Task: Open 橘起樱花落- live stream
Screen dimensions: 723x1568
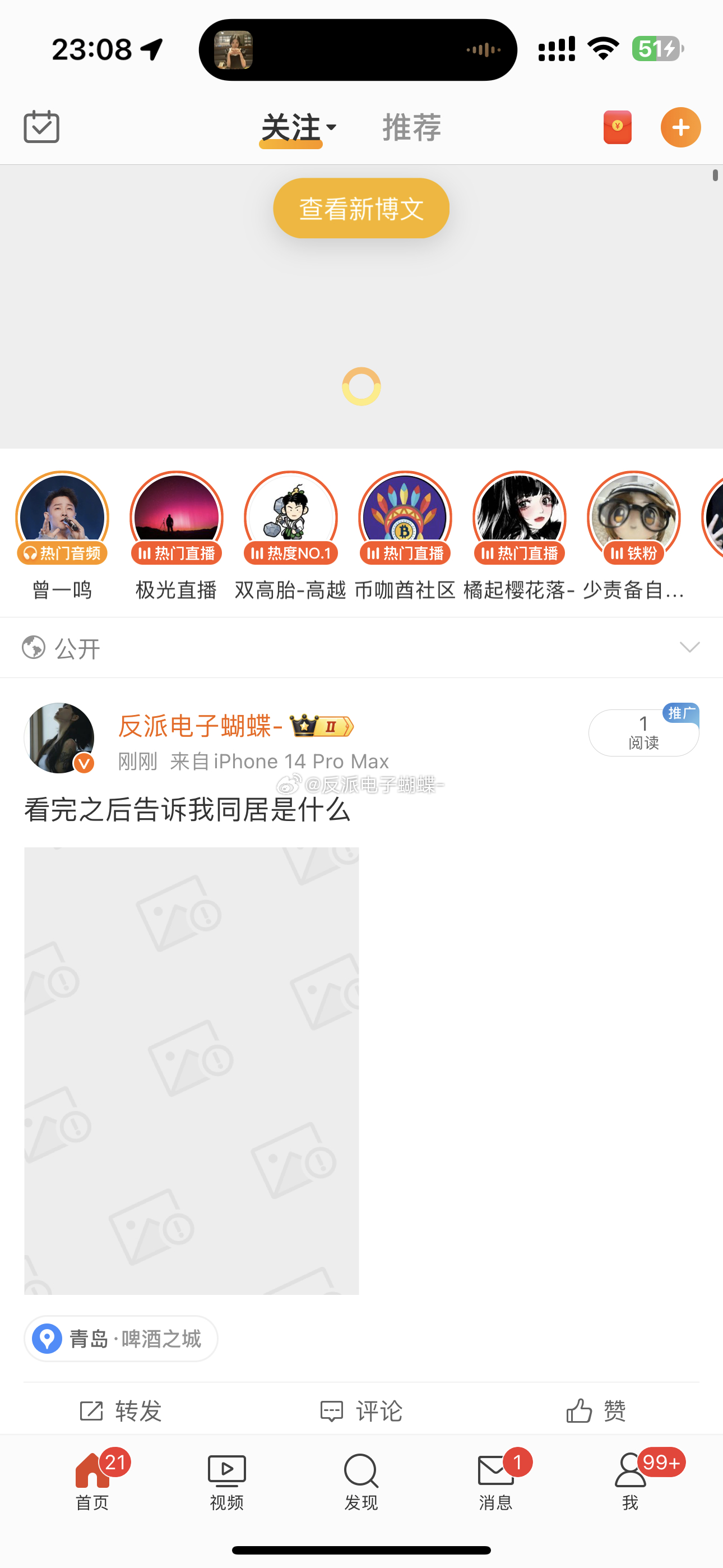Action: [519, 518]
